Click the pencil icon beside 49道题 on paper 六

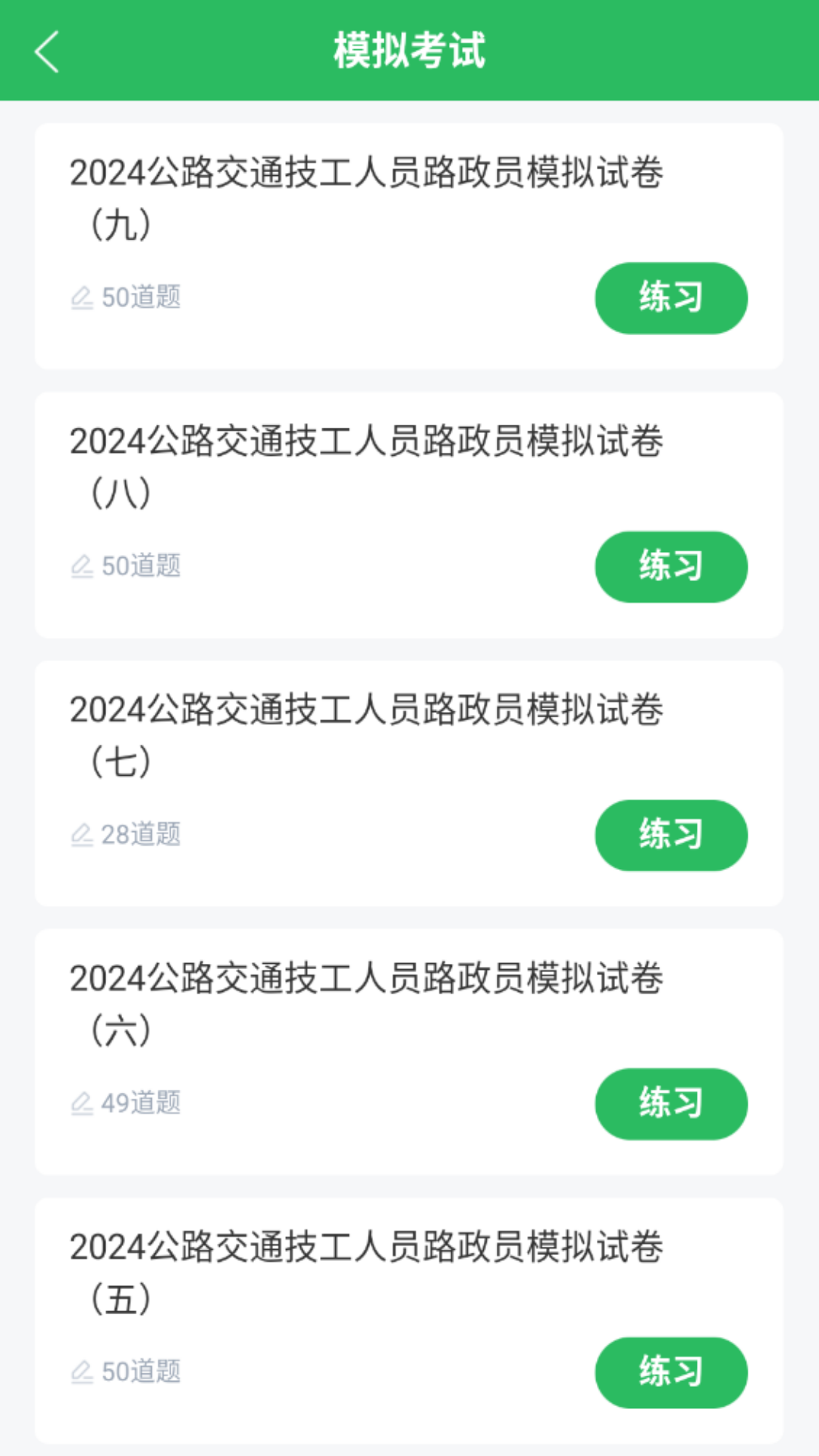pyautogui.click(x=83, y=1103)
